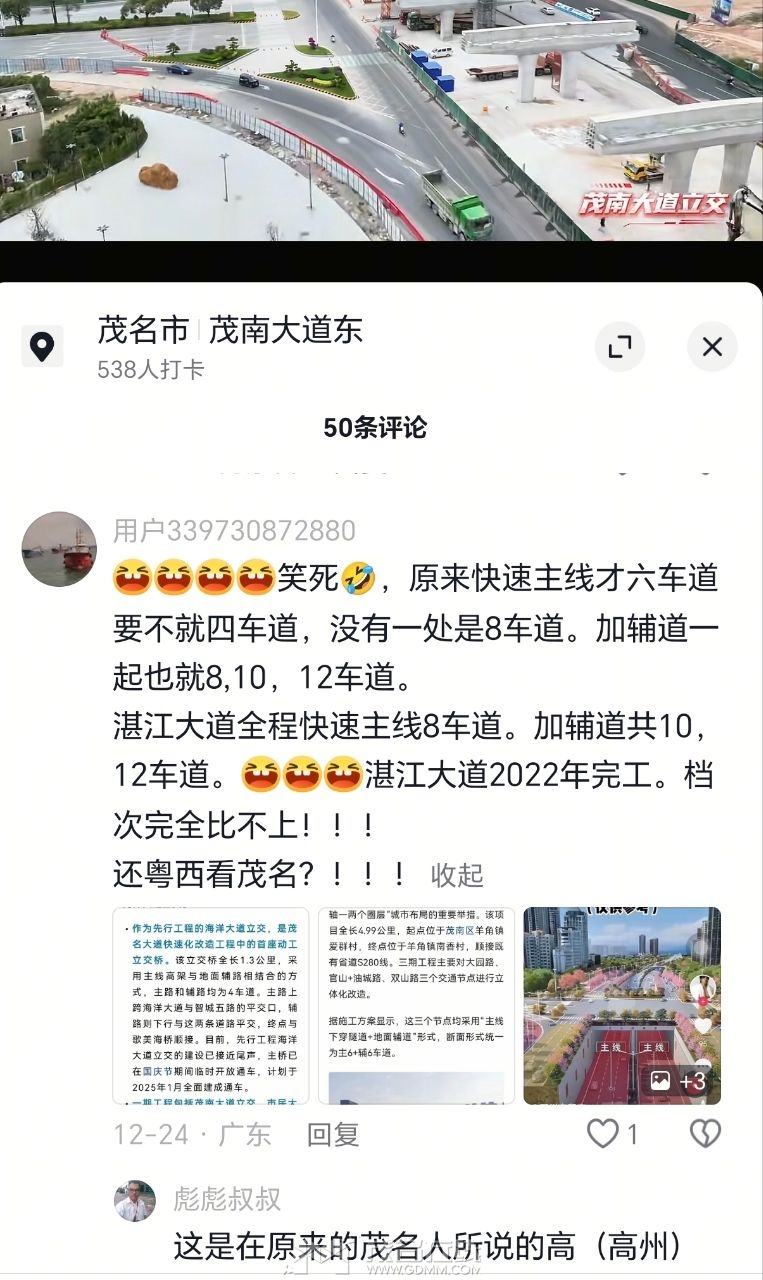
Task: Open the second attached image
Action: [416, 1005]
